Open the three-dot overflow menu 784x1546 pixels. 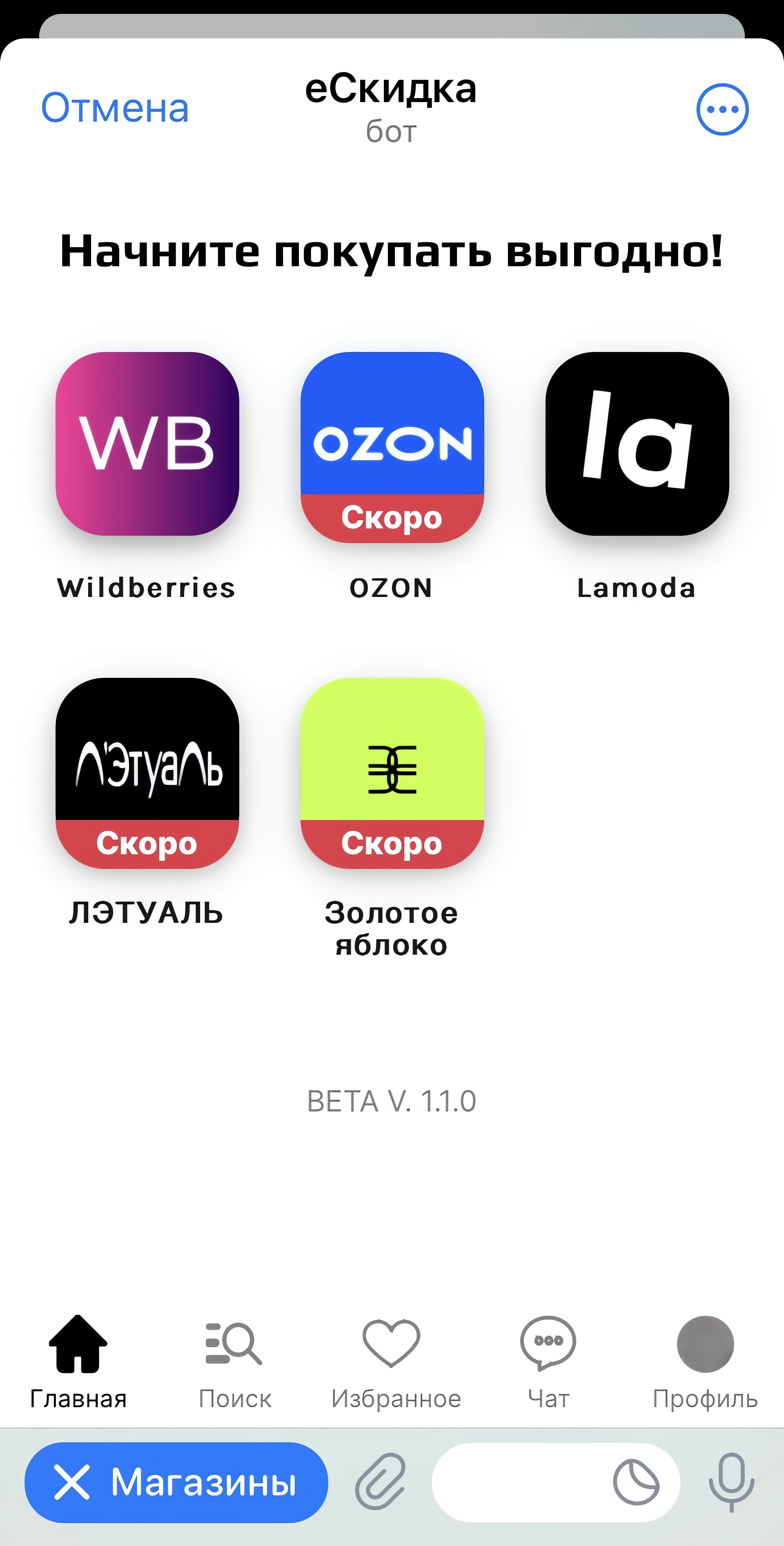[x=722, y=109]
